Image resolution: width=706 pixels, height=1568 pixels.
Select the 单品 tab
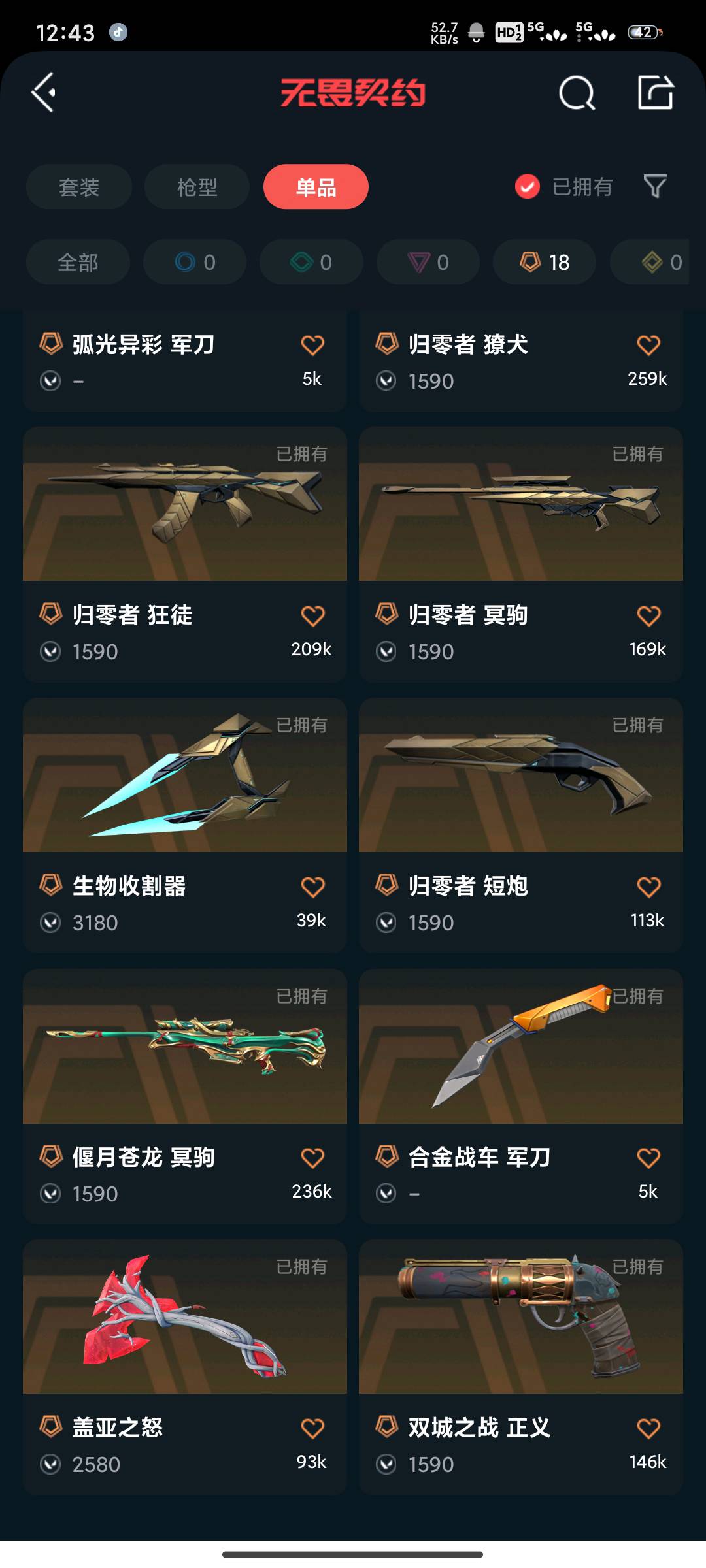pyautogui.click(x=316, y=188)
